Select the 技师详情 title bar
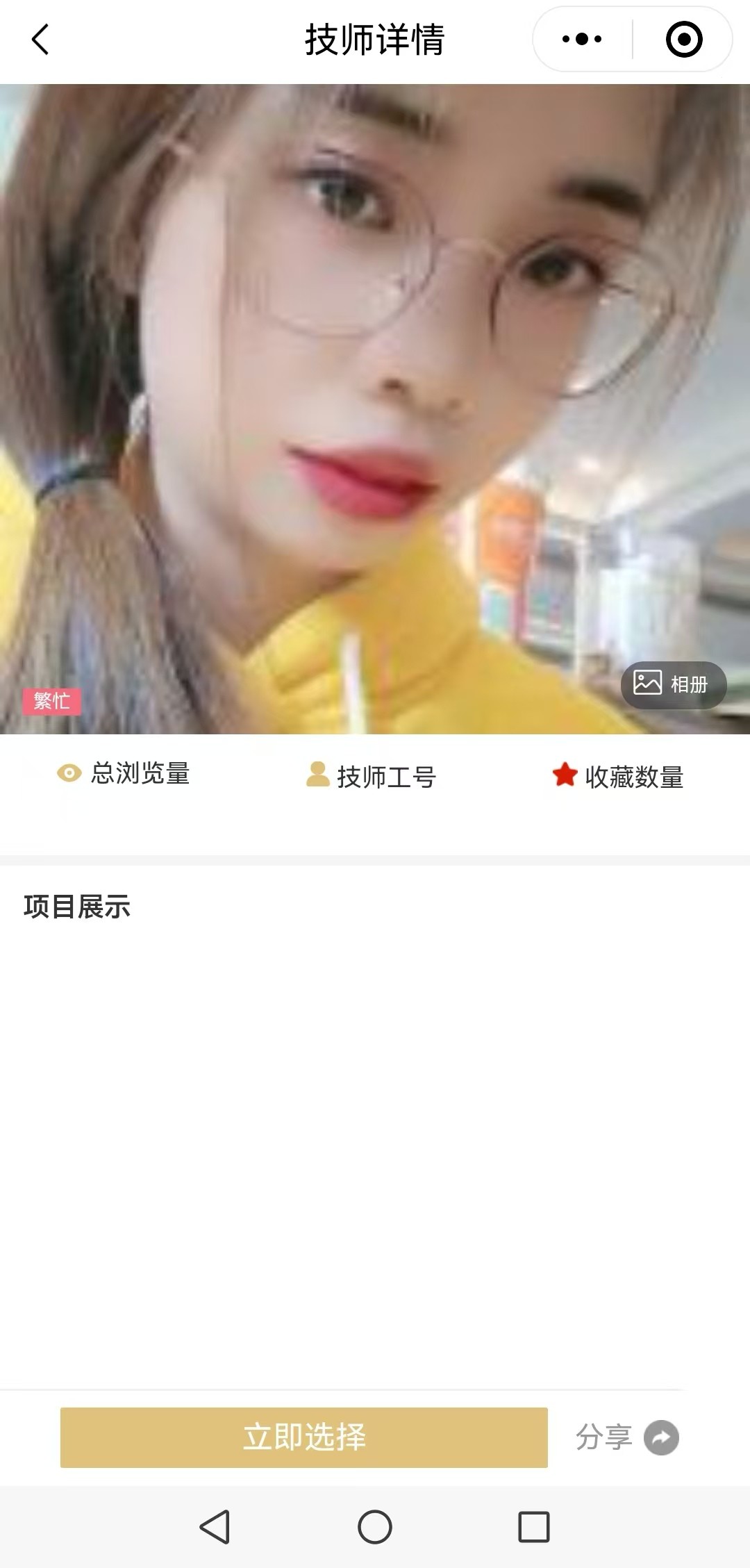The width and height of the screenshot is (750, 1568). click(x=375, y=40)
